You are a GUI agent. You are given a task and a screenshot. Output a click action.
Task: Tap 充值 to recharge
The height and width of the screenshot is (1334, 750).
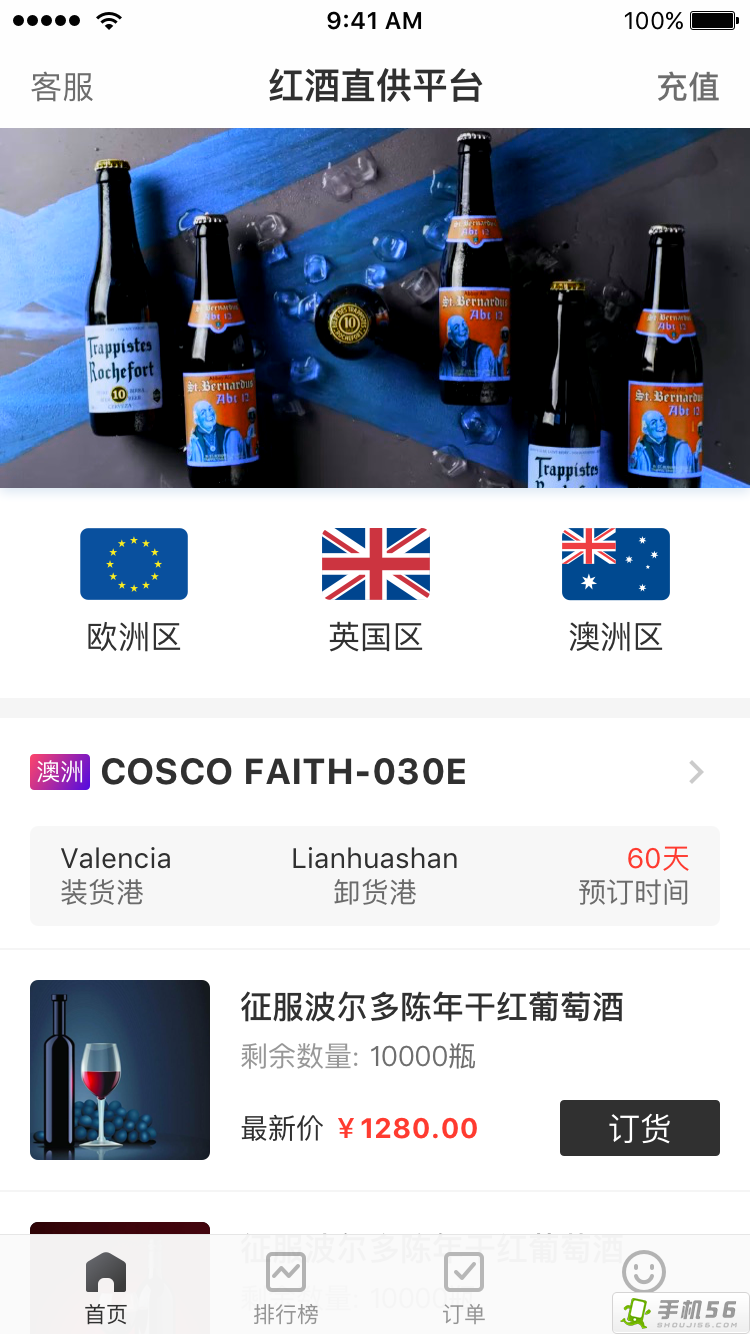pyautogui.click(x=688, y=87)
